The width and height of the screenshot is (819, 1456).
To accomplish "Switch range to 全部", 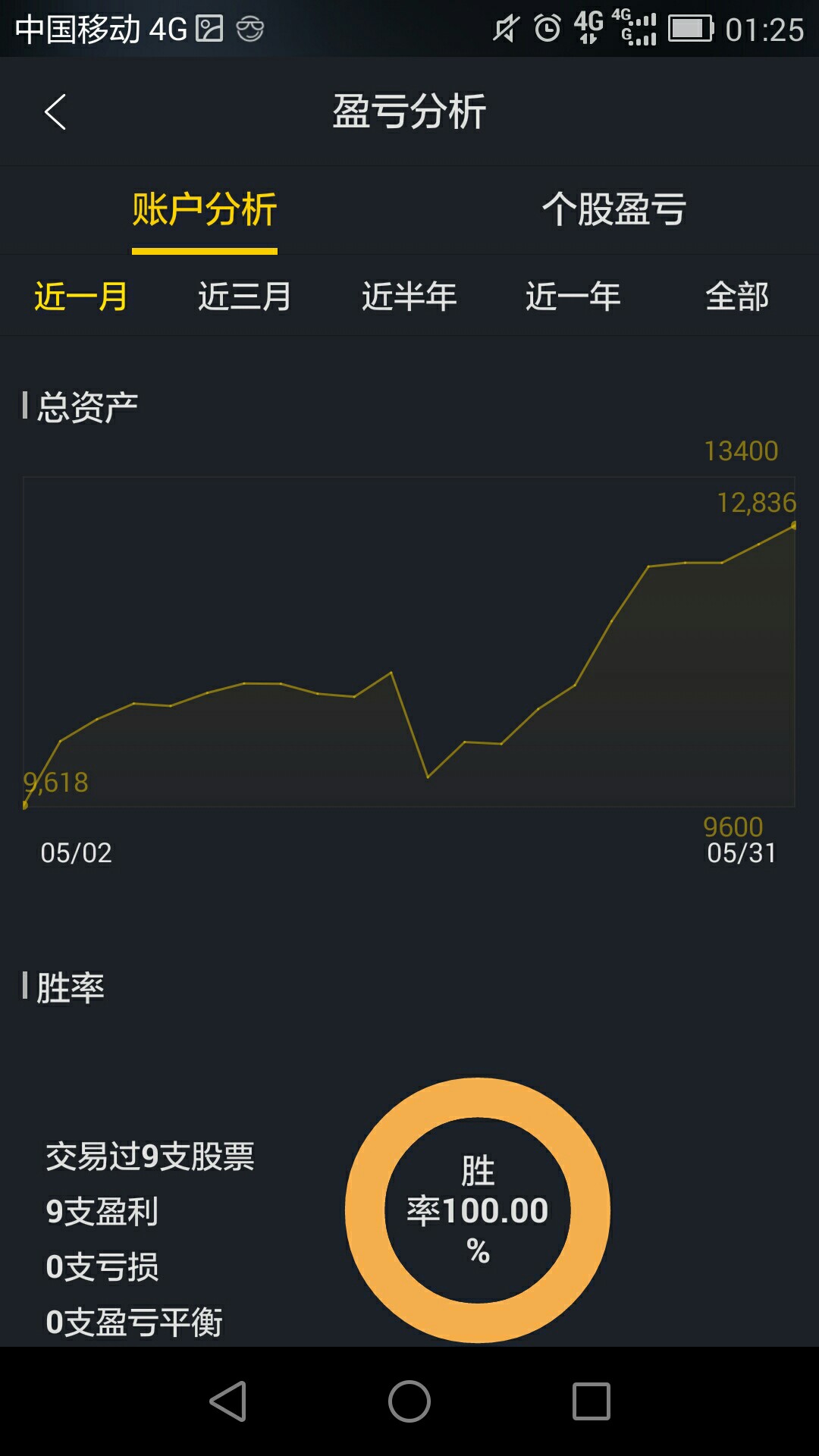I will 737,297.
